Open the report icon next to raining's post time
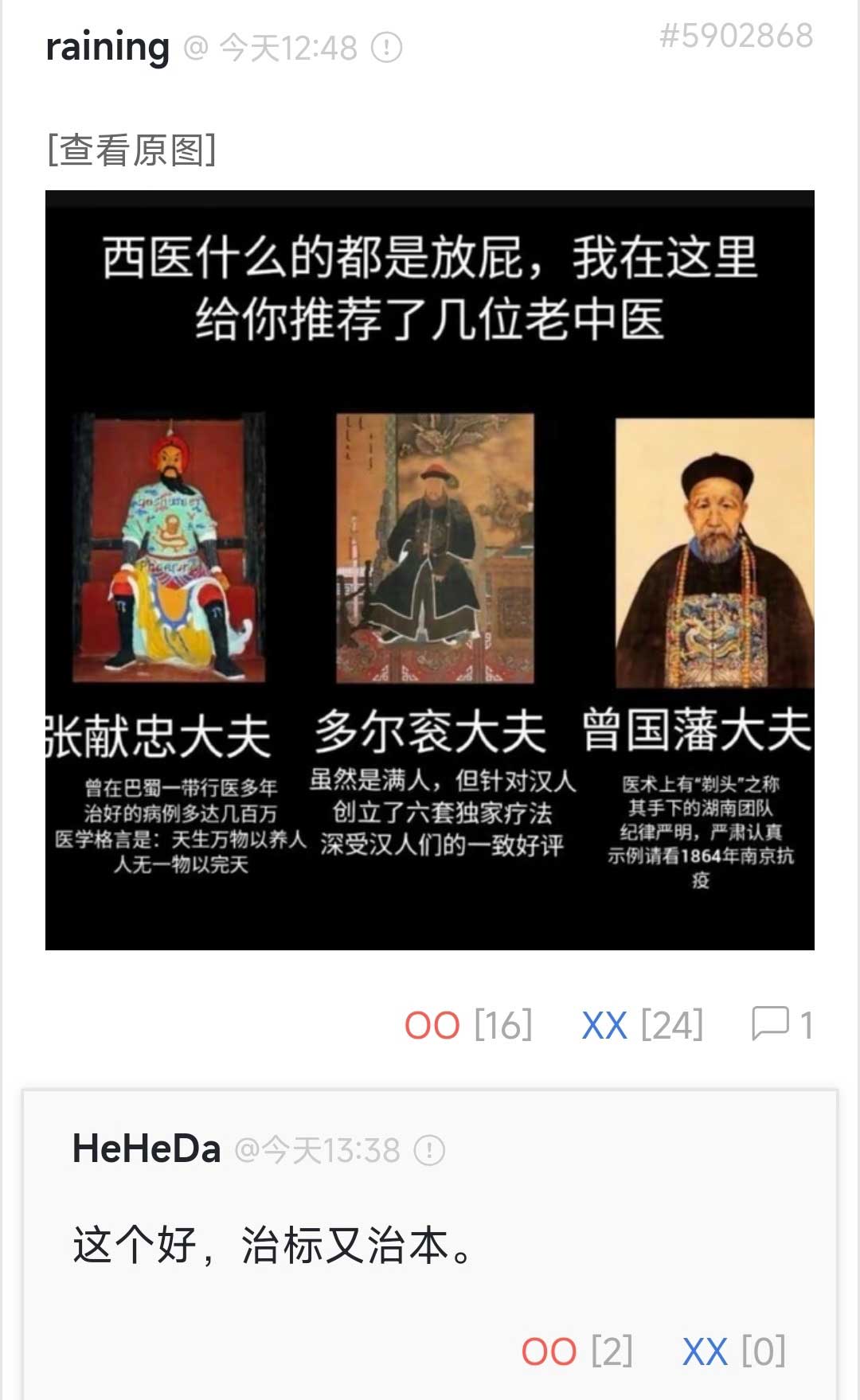The image size is (860, 1400). tap(387, 48)
